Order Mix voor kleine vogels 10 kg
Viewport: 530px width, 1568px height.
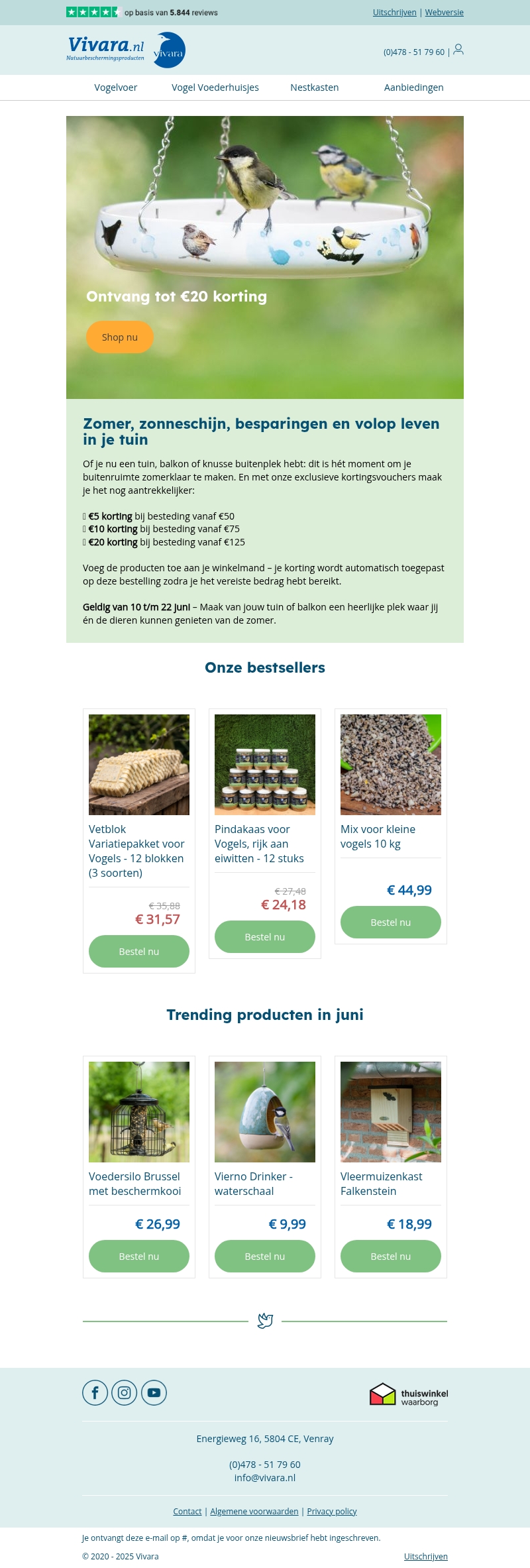(391, 923)
